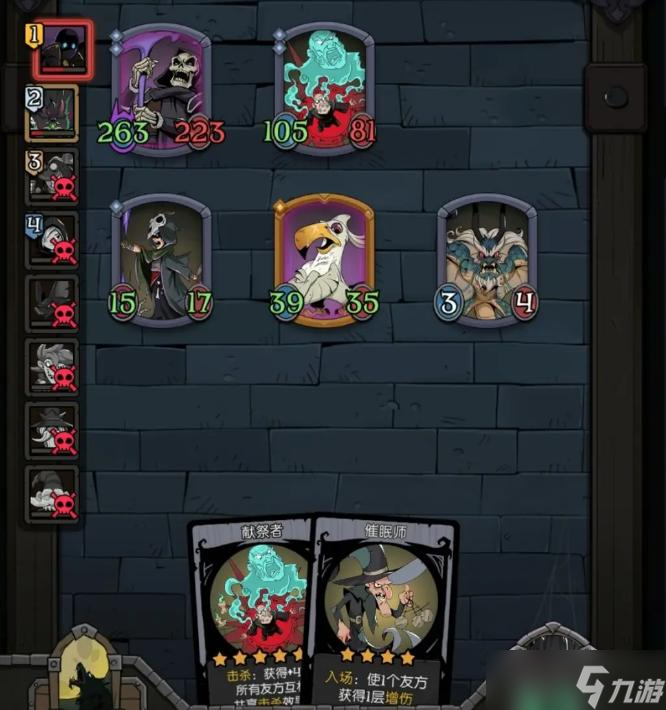View defeated enemy number 3 in queue

[x=52, y=176]
